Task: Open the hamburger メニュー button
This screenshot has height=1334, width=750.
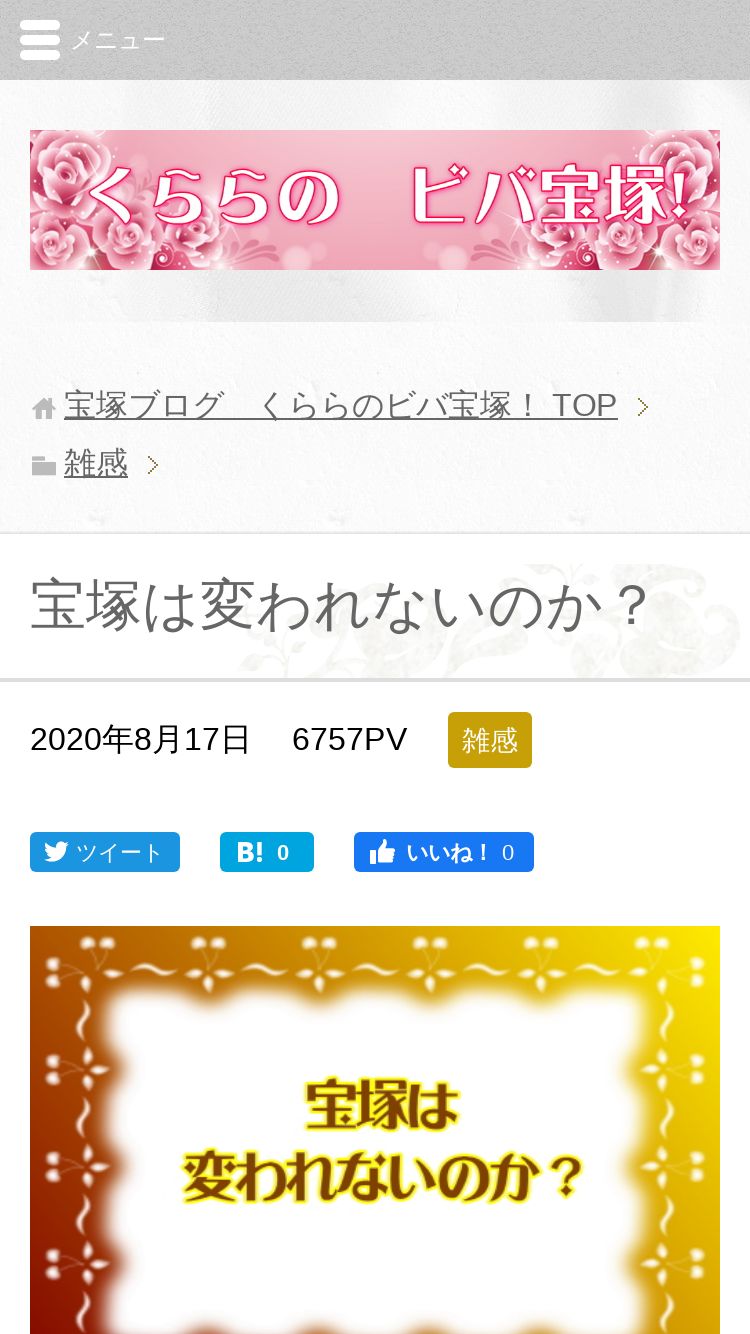Action: pyautogui.click(x=92, y=40)
